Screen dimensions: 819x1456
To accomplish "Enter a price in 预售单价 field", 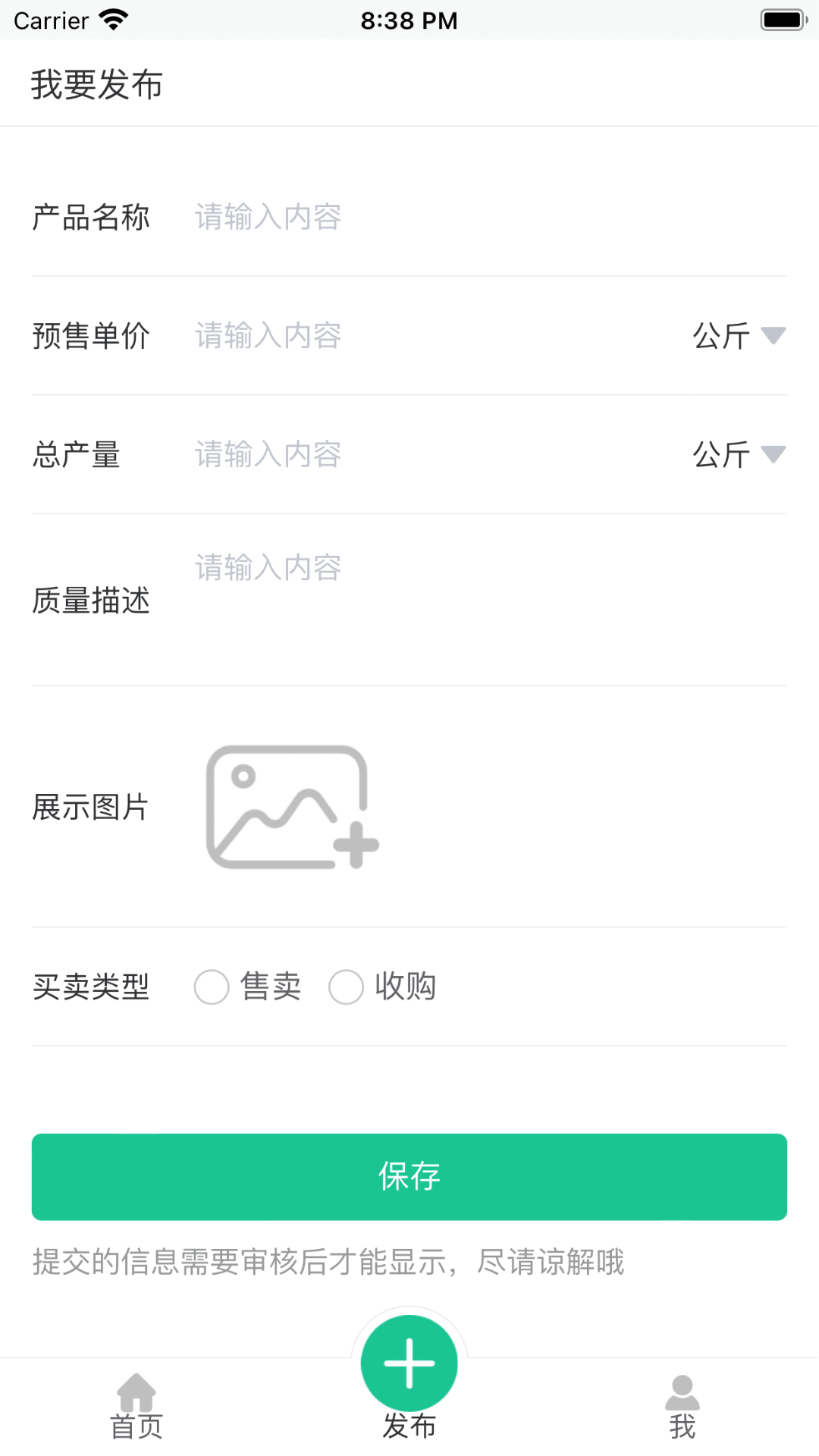I will tap(432, 336).
